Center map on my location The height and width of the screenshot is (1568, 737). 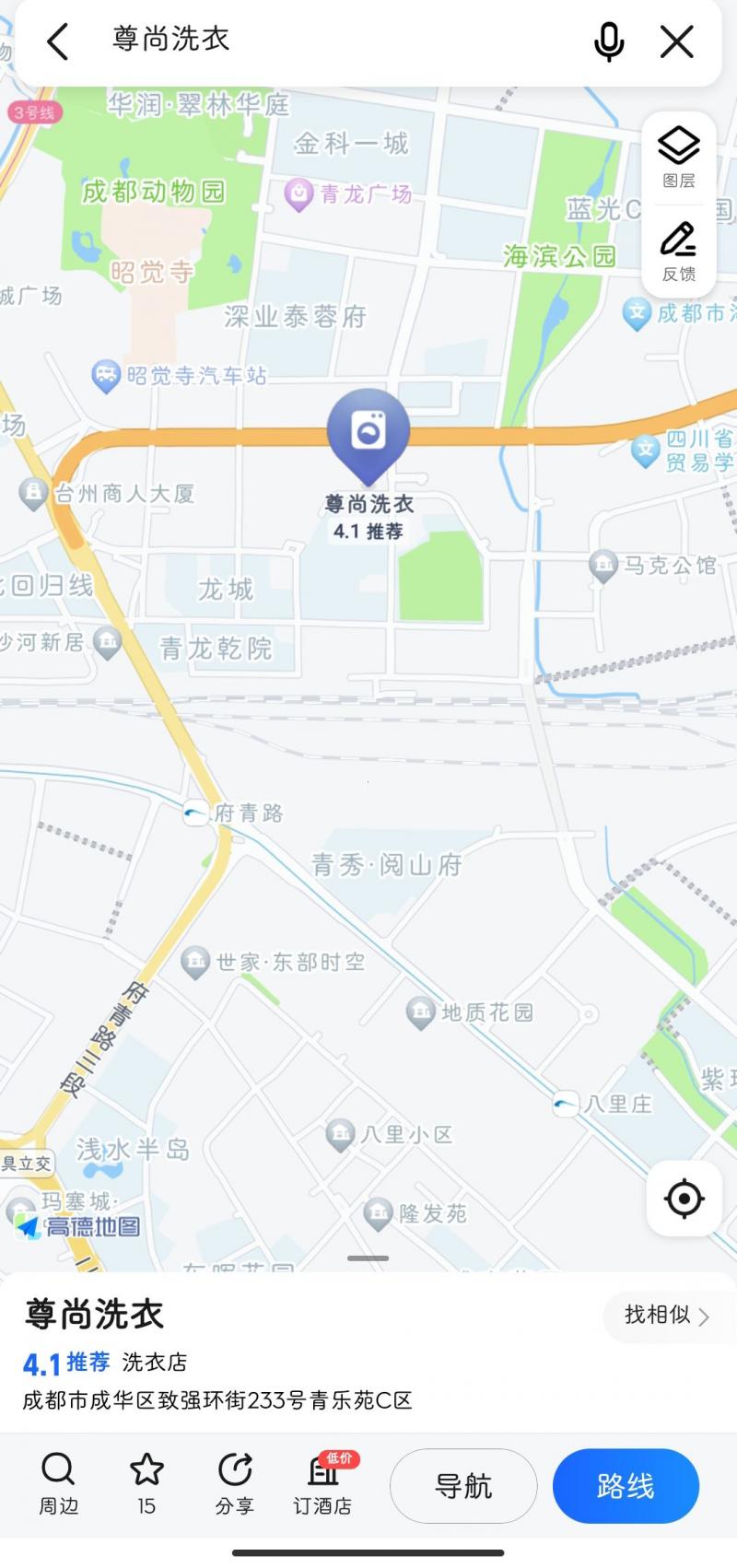pyautogui.click(x=684, y=1199)
